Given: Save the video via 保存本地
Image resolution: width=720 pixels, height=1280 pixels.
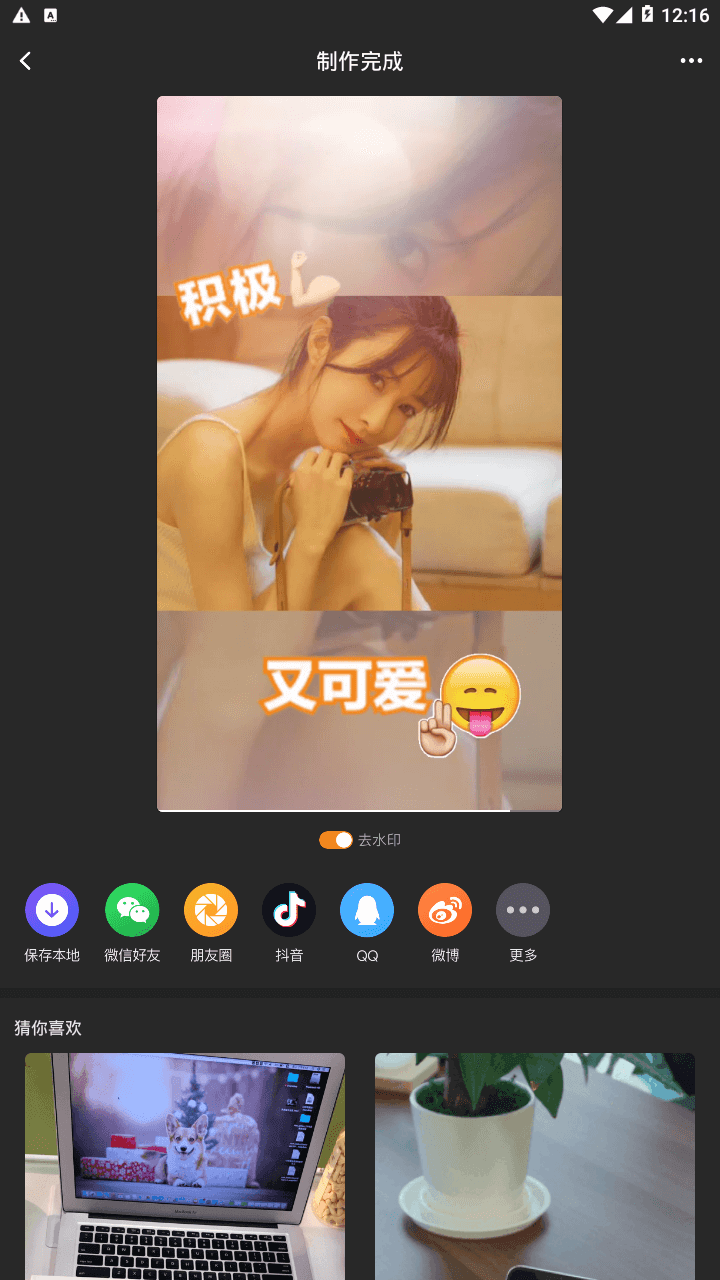Looking at the screenshot, I should point(52,923).
